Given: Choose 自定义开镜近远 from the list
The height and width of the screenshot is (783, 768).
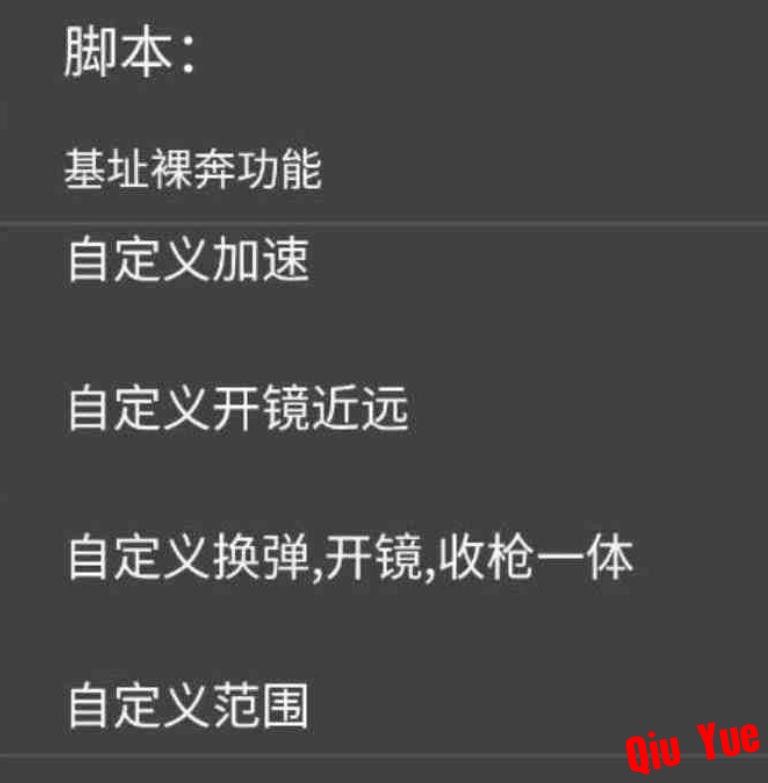Looking at the screenshot, I should [238, 410].
